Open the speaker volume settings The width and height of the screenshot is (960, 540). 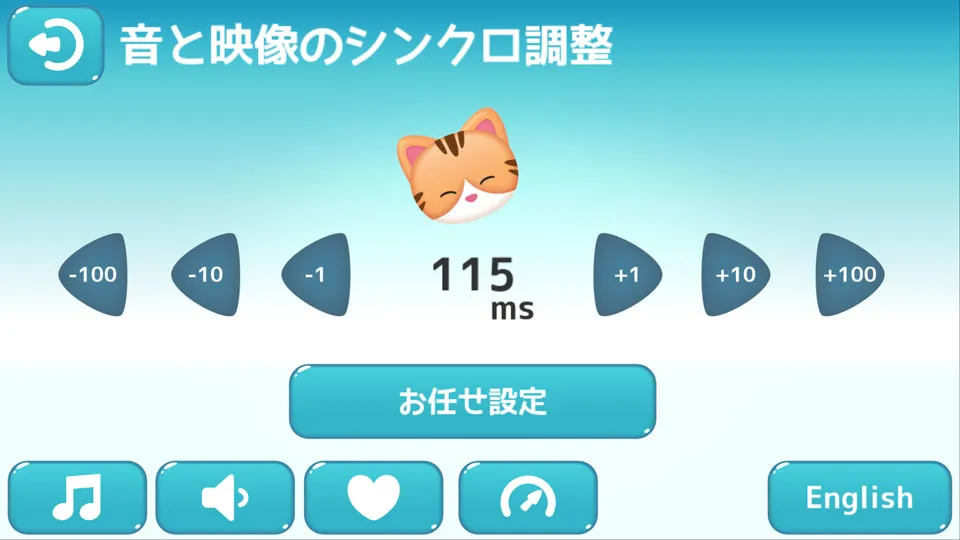point(225,497)
